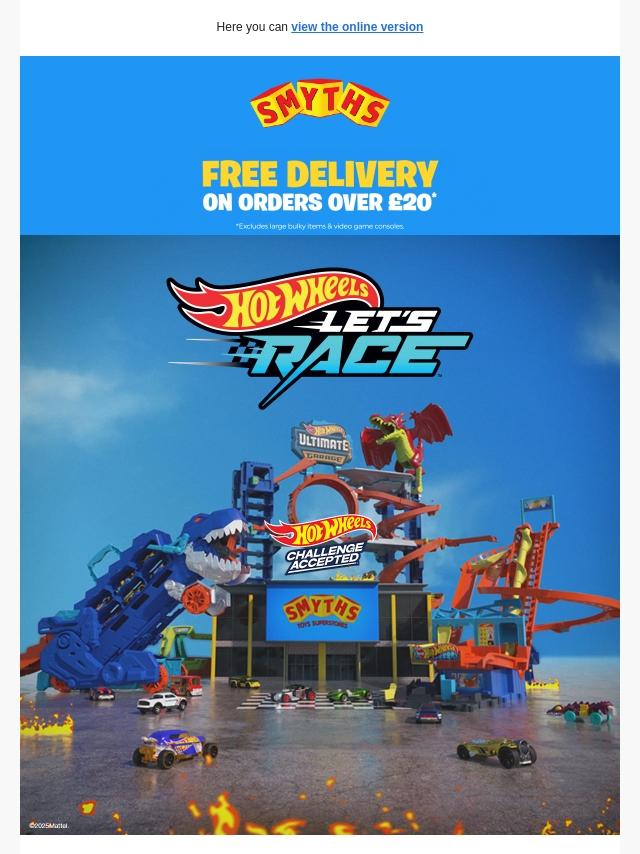Screen dimensions: 640x854
Task: Open the Hot Wheels Let's Race promo image
Action: point(320,534)
